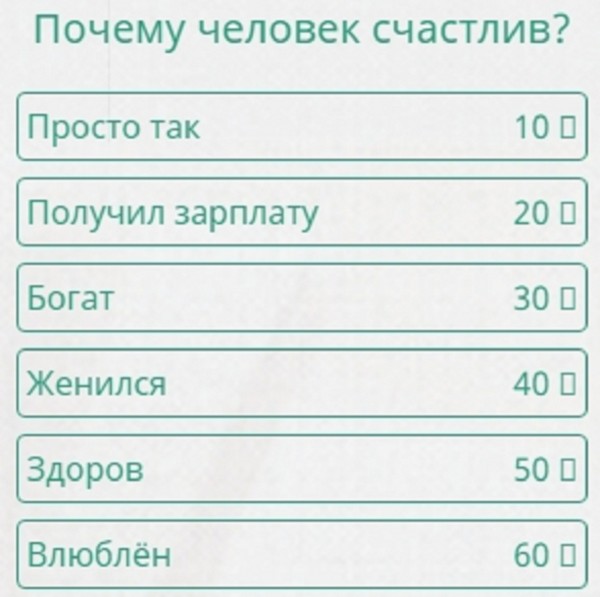Screen dimensions: 600x597
Task: Tap the Богат answer row
Action: (300, 298)
